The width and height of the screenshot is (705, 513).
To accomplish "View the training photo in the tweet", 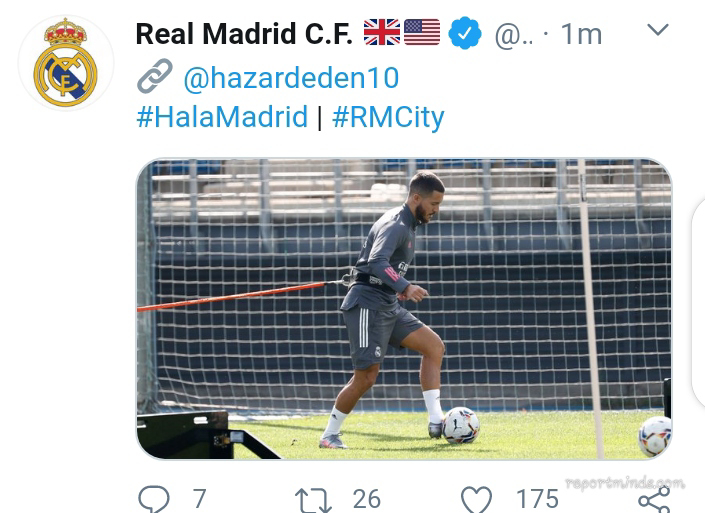I will pyautogui.click(x=403, y=308).
